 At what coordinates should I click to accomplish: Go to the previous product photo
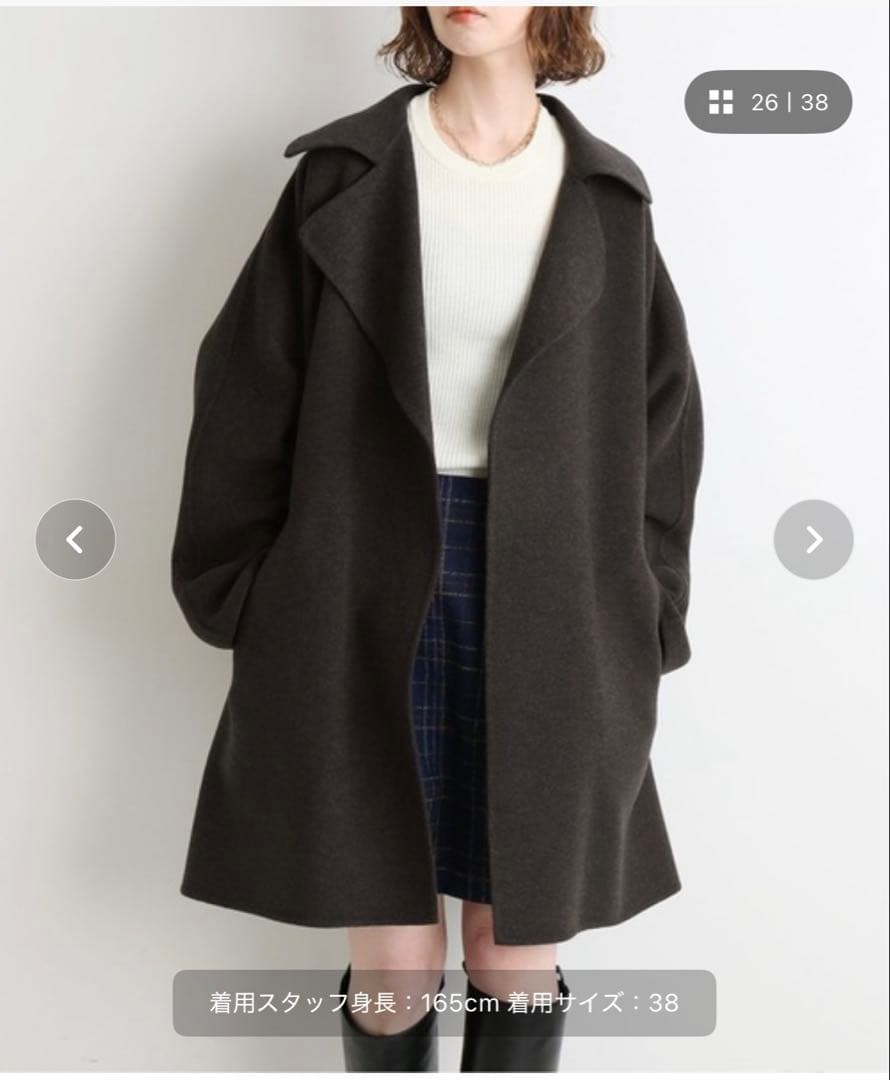pyautogui.click(x=75, y=540)
